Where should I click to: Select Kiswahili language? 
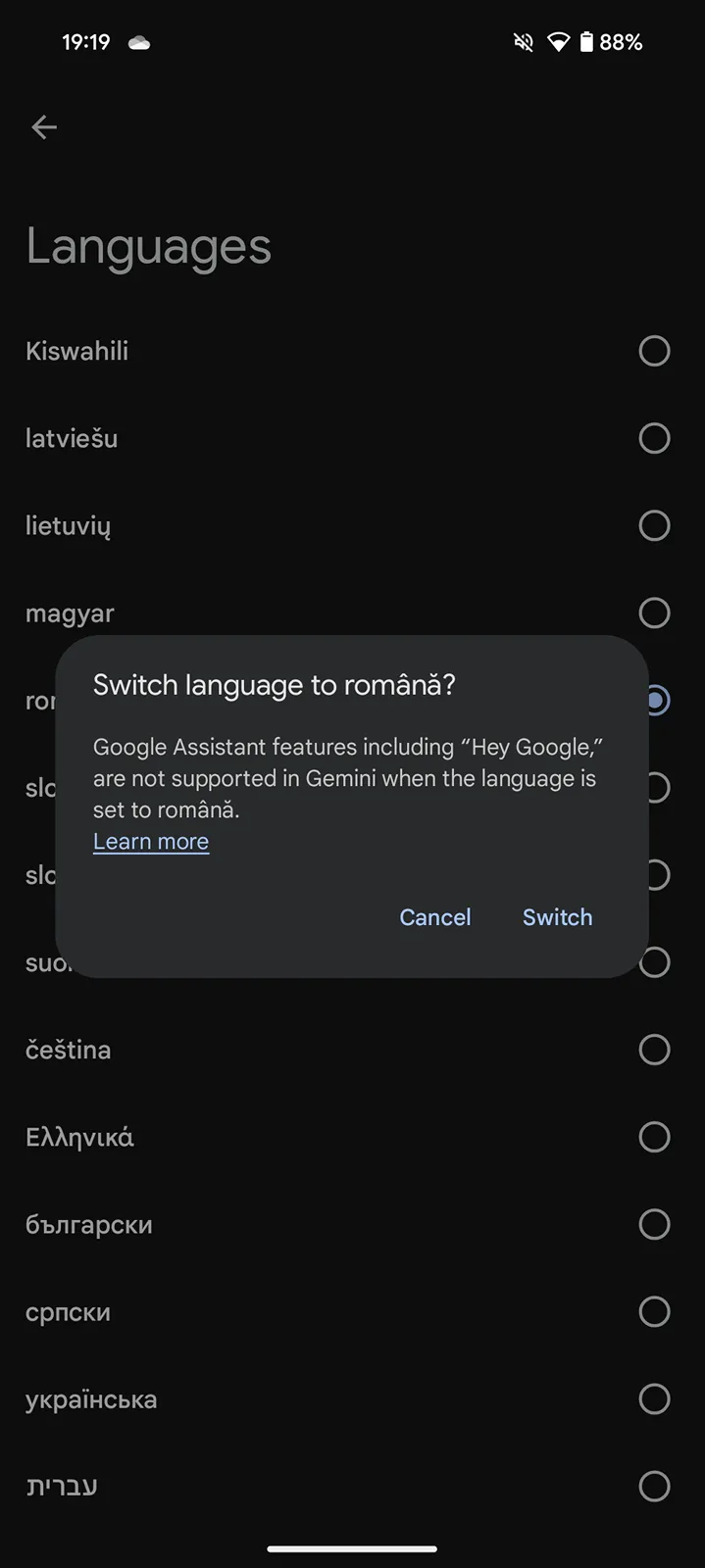tap(654, 351)
